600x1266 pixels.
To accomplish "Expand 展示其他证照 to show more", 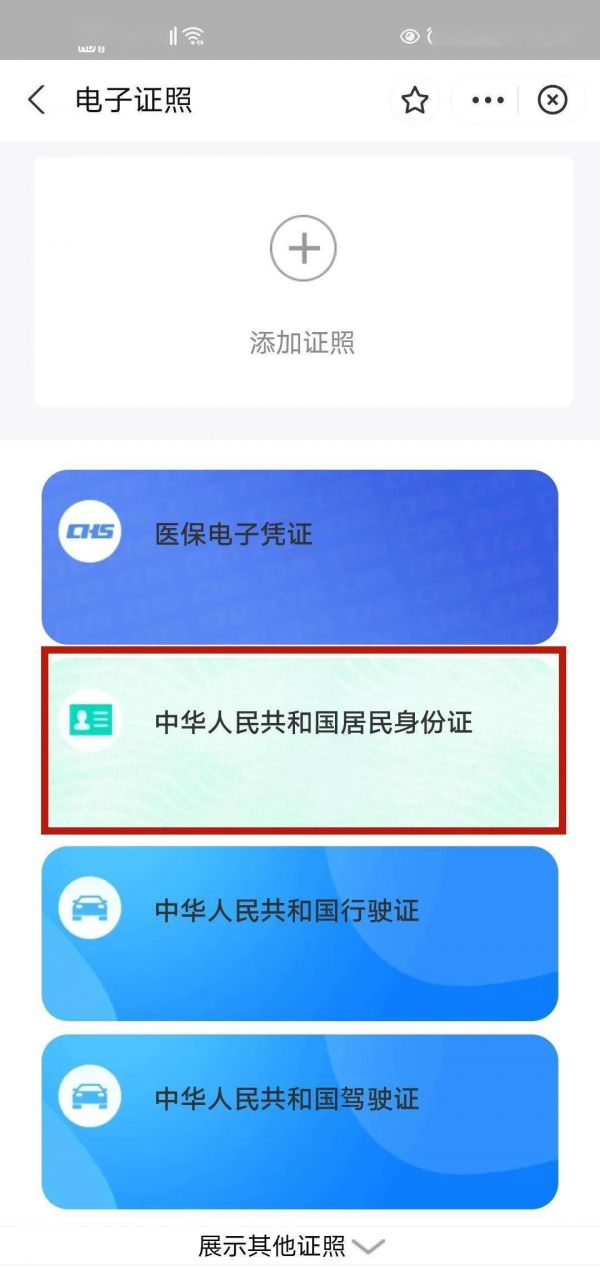I will pos(291,1246).
